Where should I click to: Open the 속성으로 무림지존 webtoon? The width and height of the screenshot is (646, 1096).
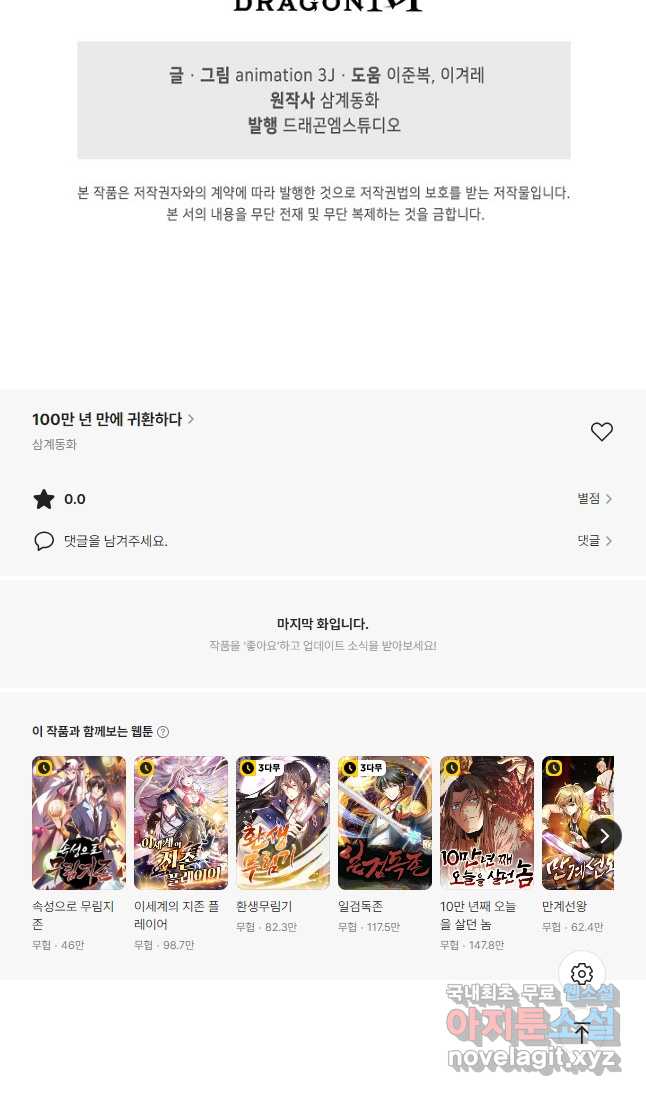pyautogui.click(x=79, y=823)
